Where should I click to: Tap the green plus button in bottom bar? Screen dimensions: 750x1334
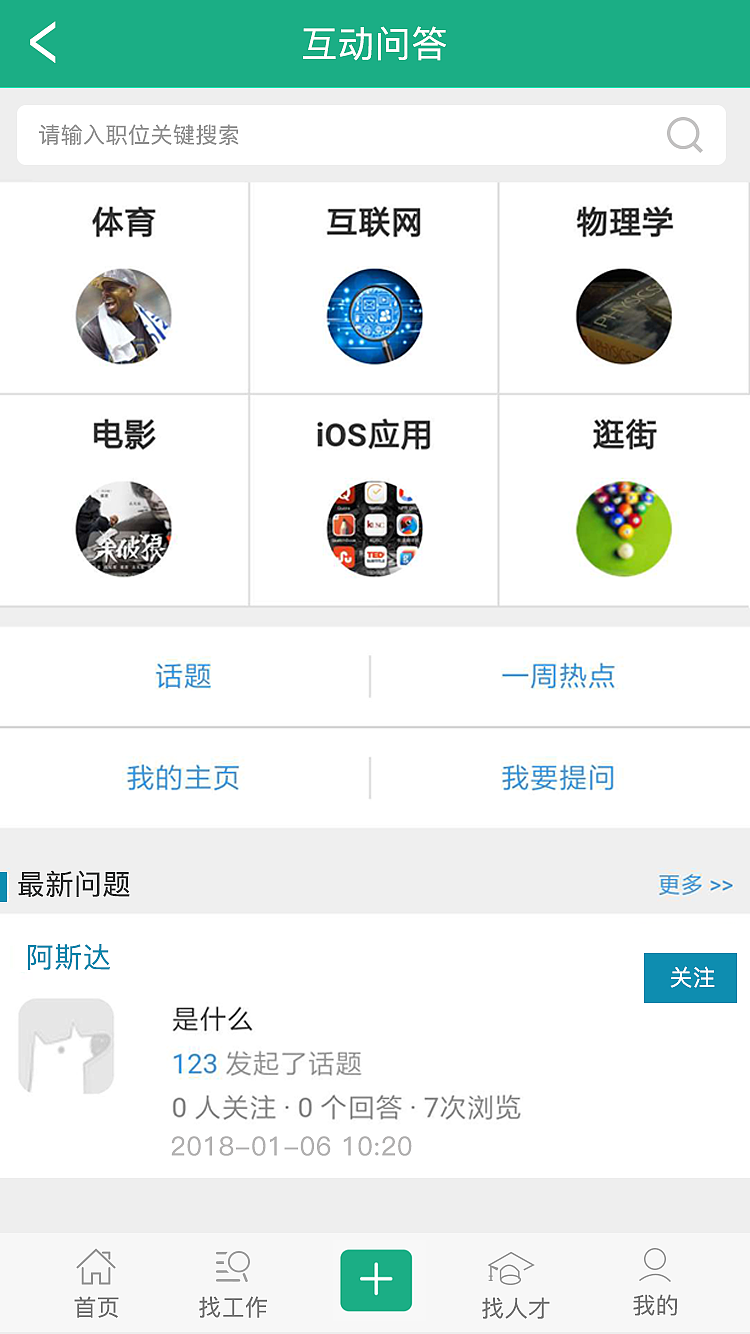(375, 1279)
